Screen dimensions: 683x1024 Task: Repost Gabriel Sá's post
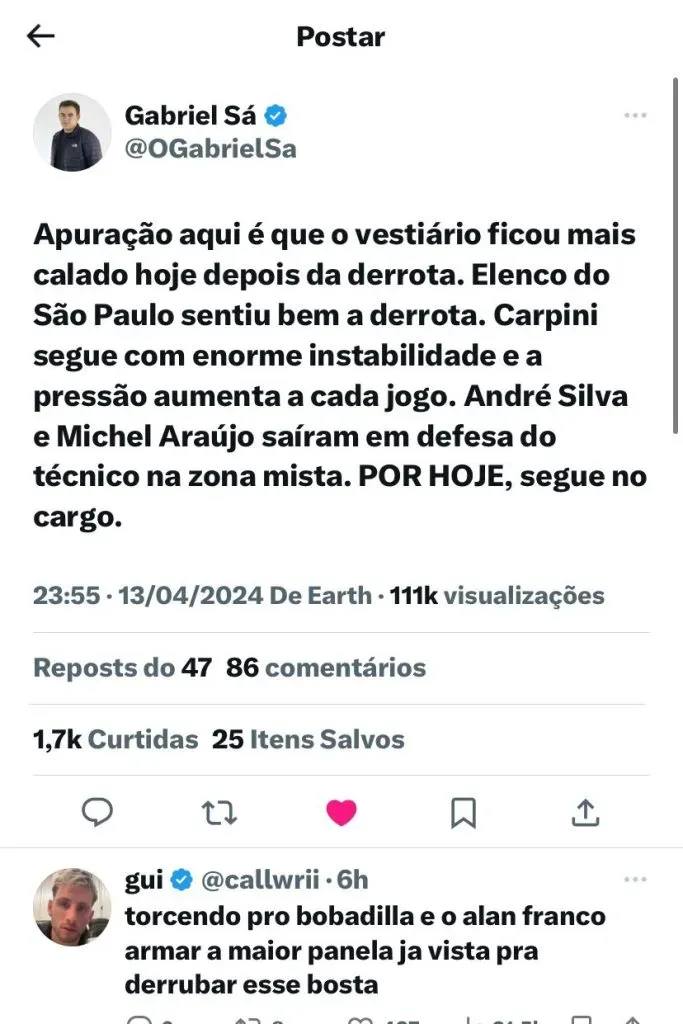219,813
